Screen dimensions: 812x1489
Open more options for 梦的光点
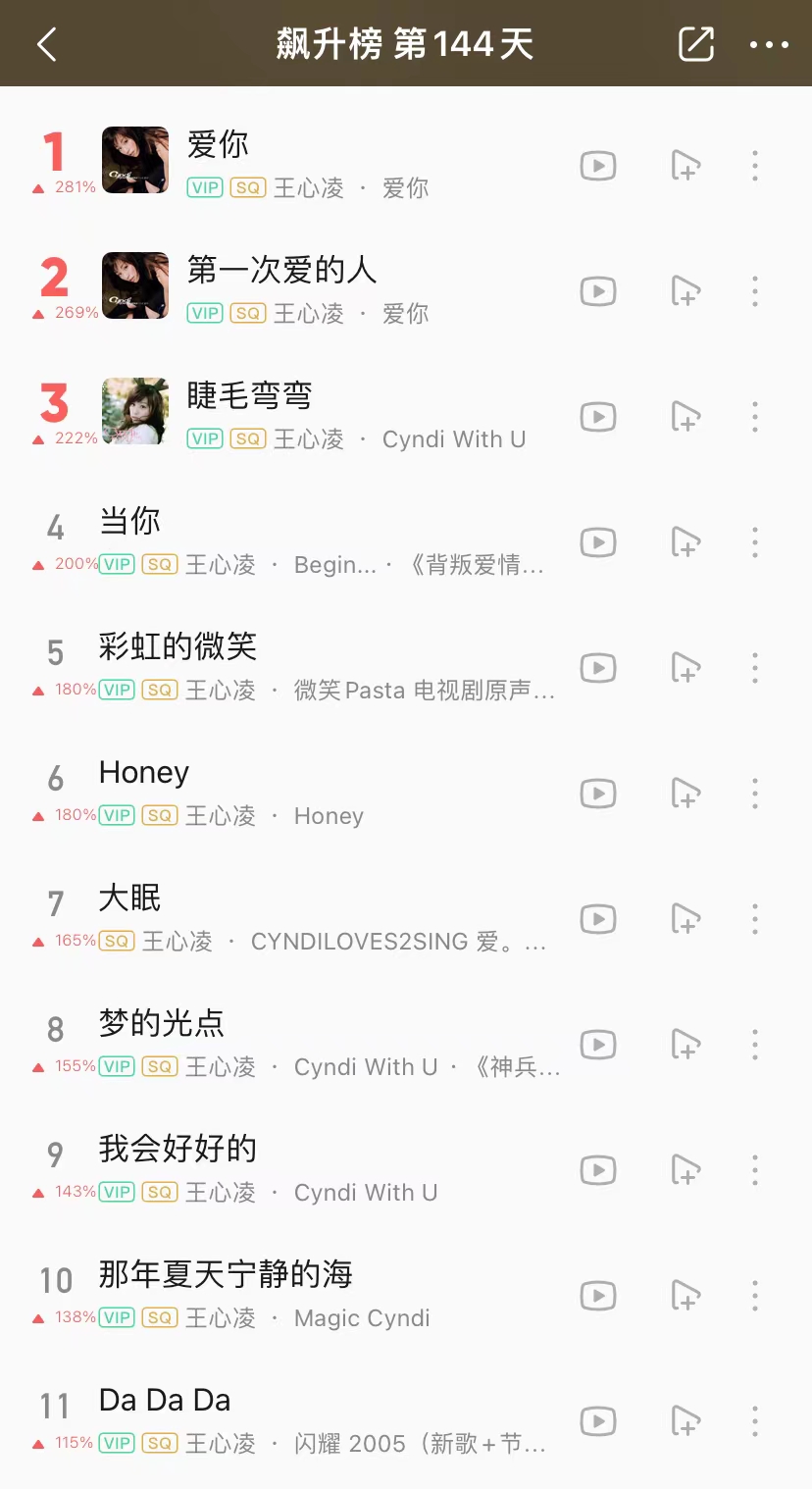755,1045
